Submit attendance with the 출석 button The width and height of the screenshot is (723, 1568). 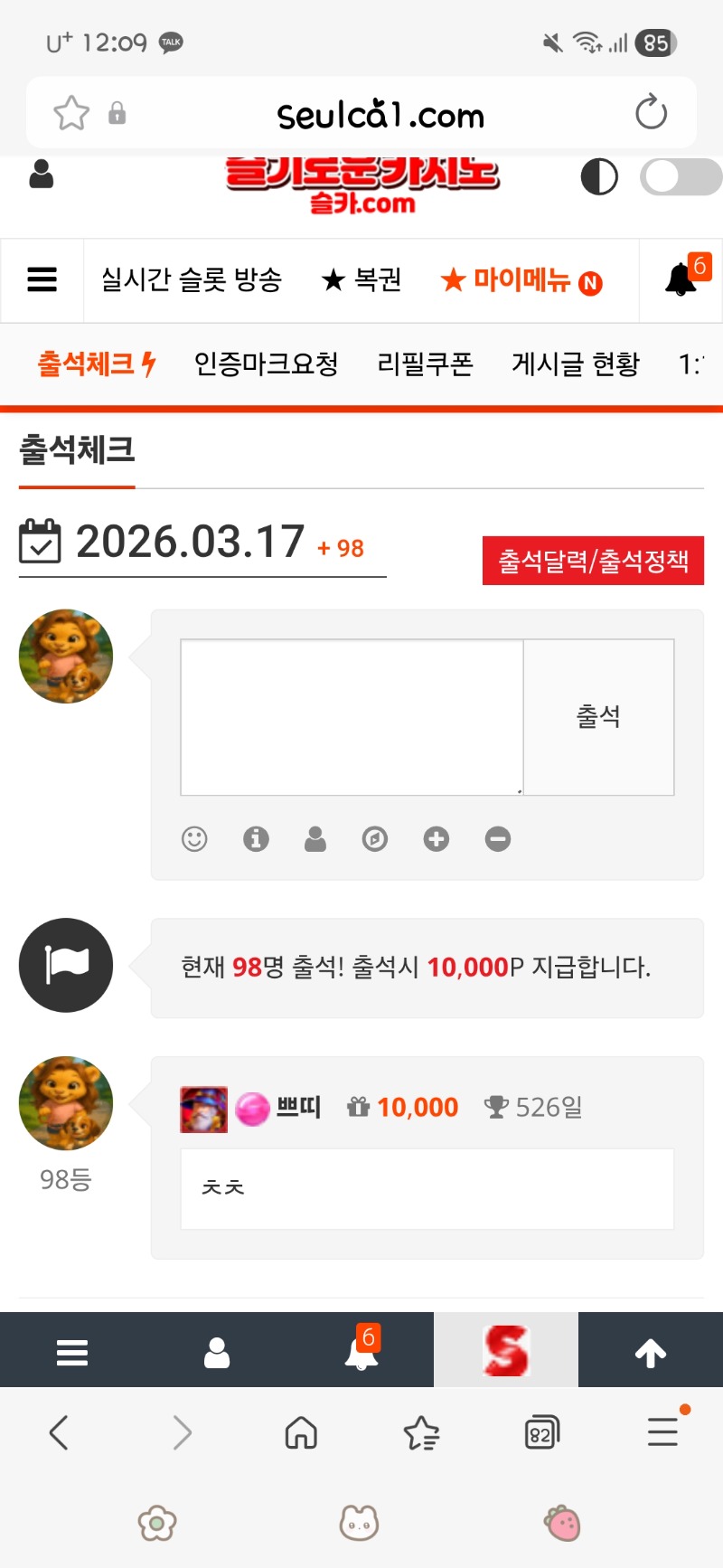598,717
